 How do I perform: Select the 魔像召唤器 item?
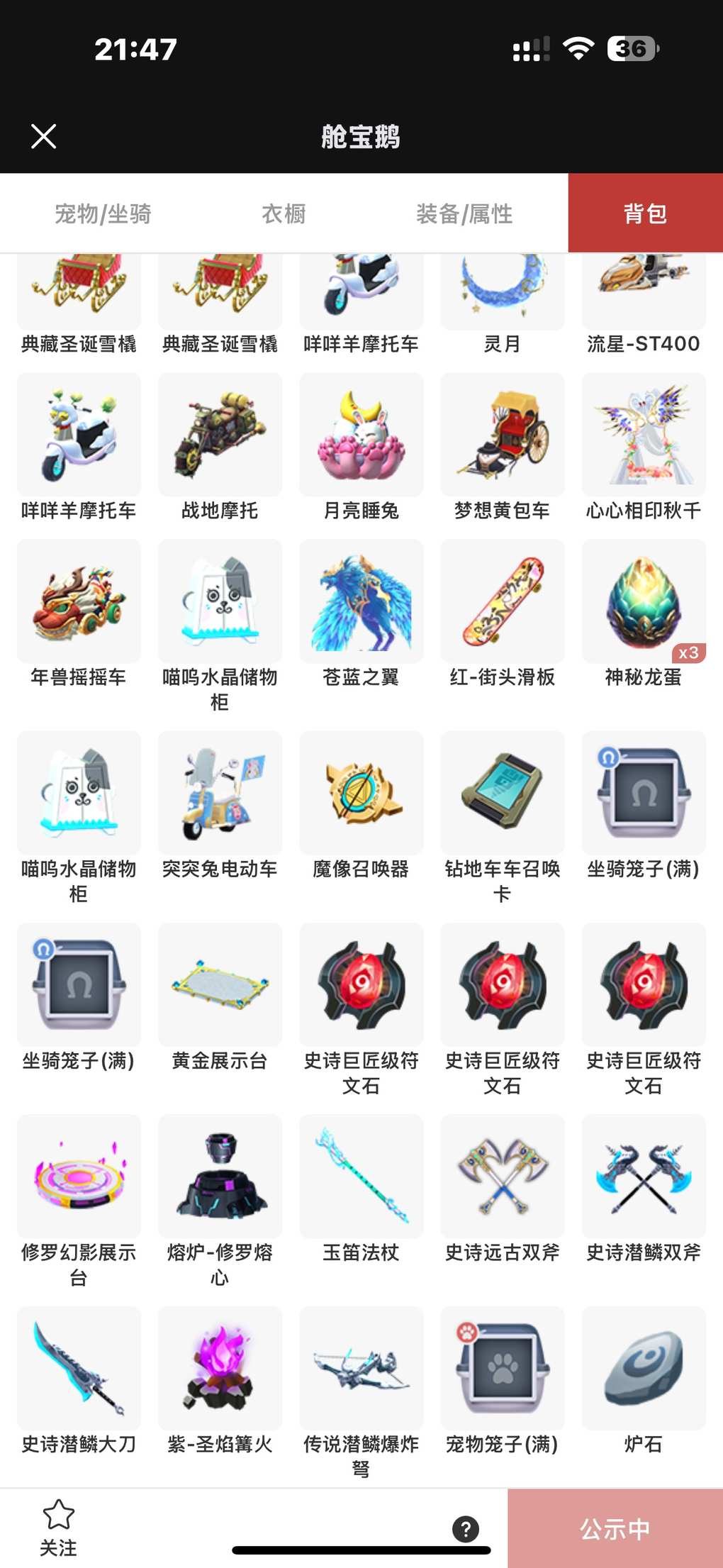361,794
